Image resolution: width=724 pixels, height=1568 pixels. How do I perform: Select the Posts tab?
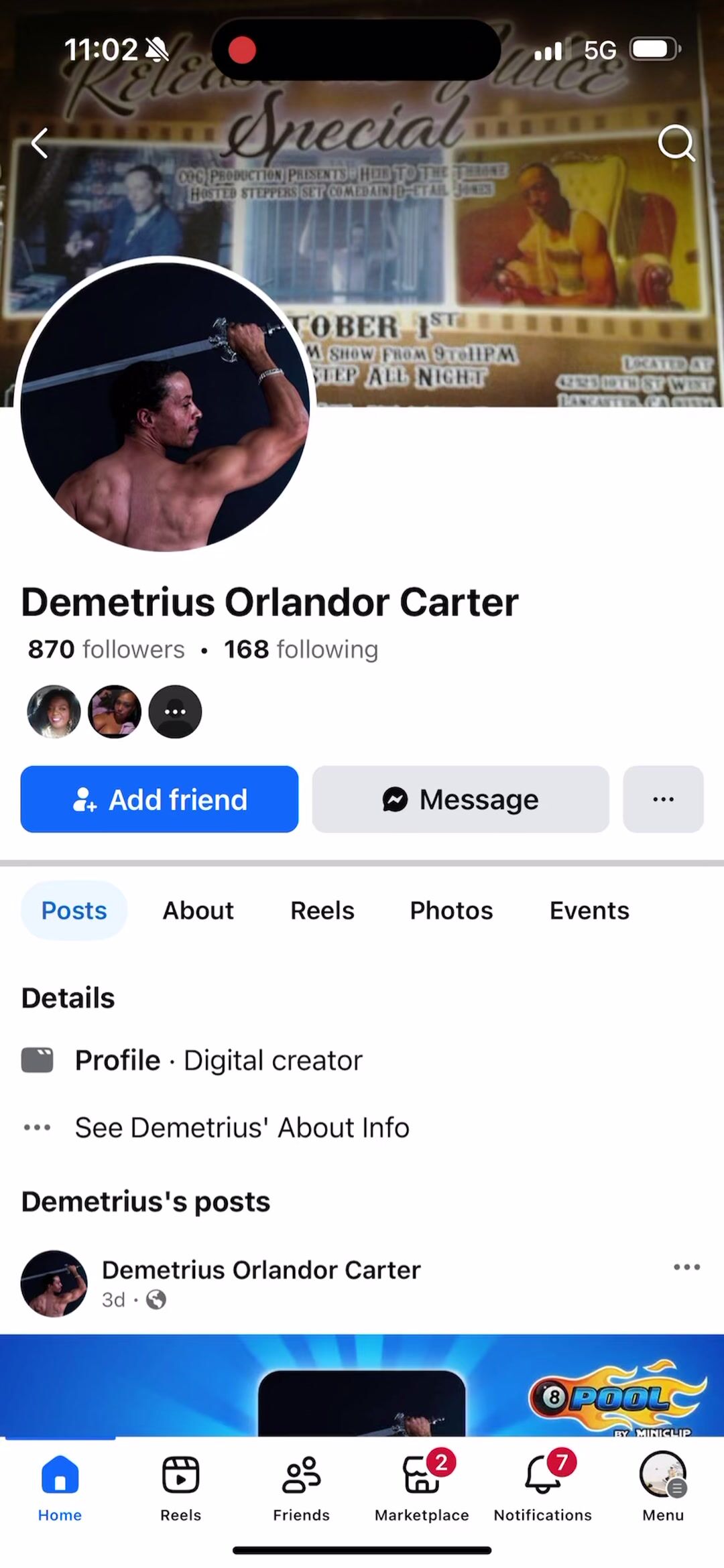tap(74, 911)
